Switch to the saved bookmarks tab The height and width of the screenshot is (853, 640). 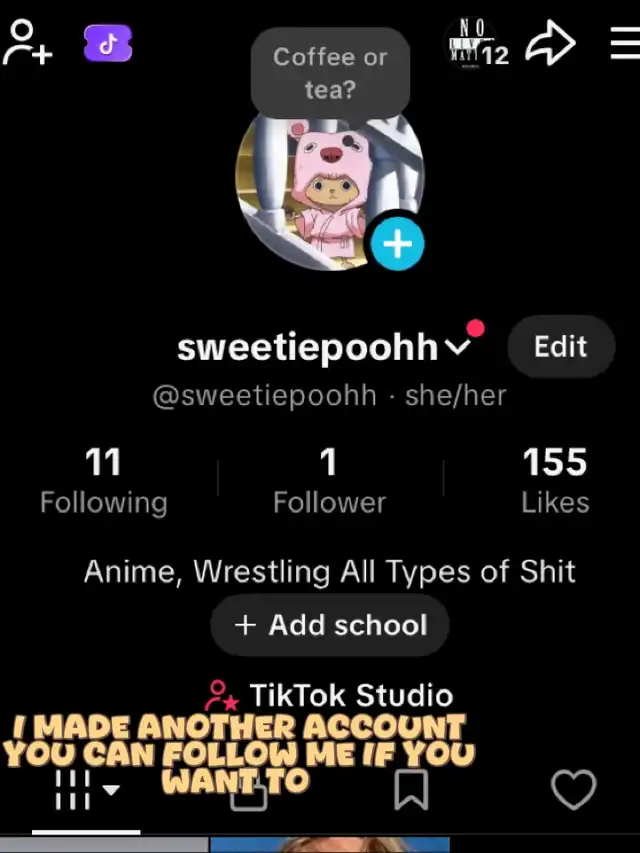(411, 790)
